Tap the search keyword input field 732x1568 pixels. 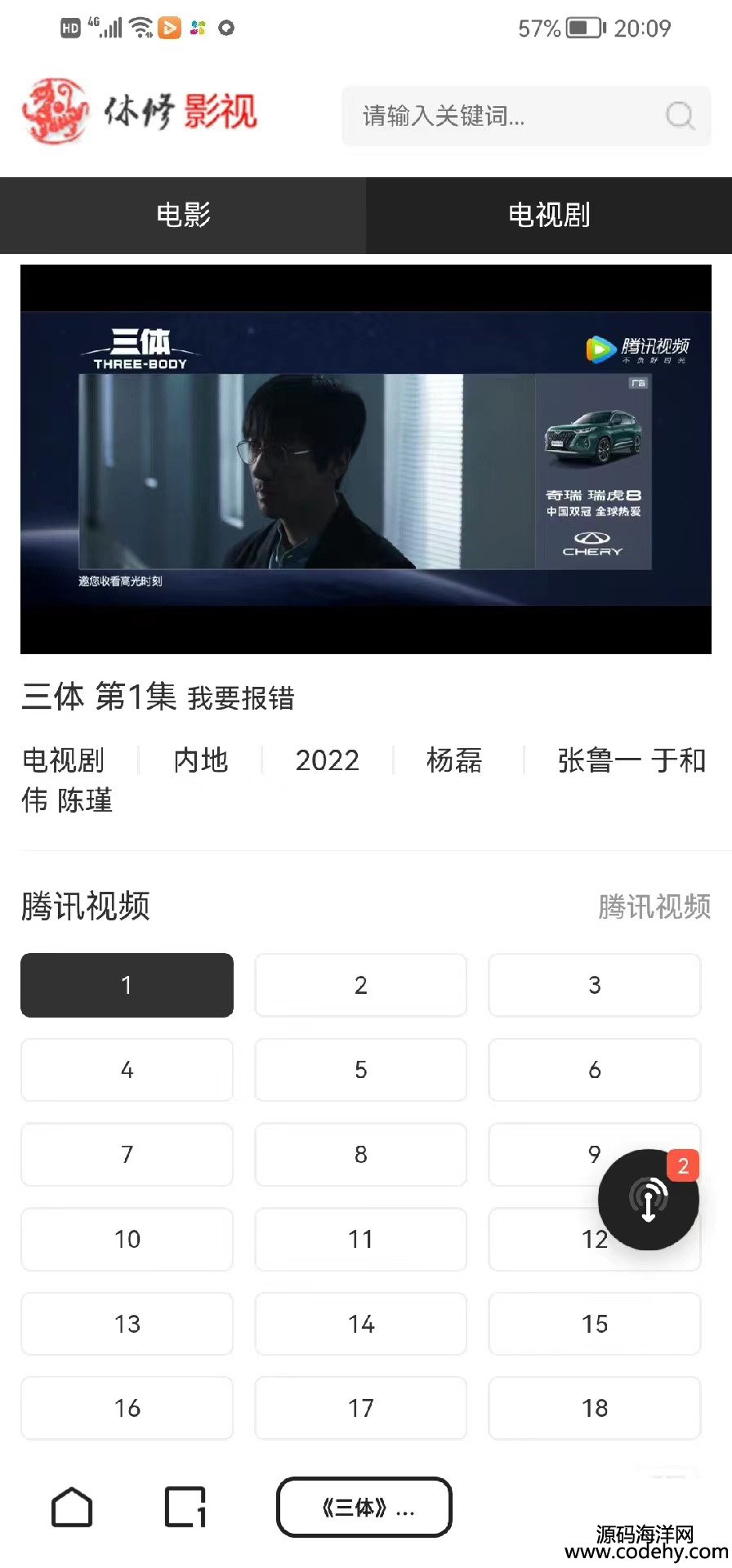point(498,116)
